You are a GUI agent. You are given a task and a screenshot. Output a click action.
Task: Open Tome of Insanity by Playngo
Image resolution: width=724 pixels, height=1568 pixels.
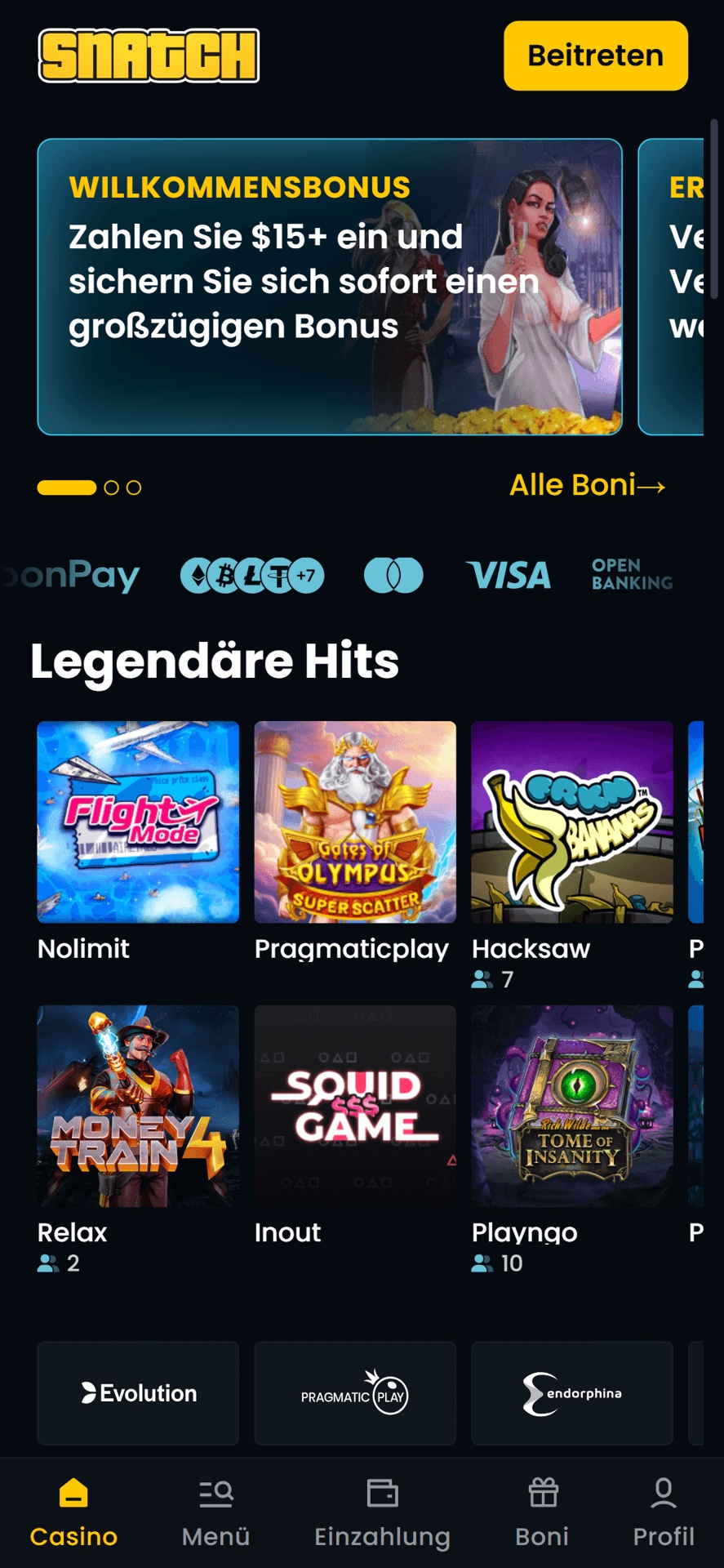point(572,1106)
